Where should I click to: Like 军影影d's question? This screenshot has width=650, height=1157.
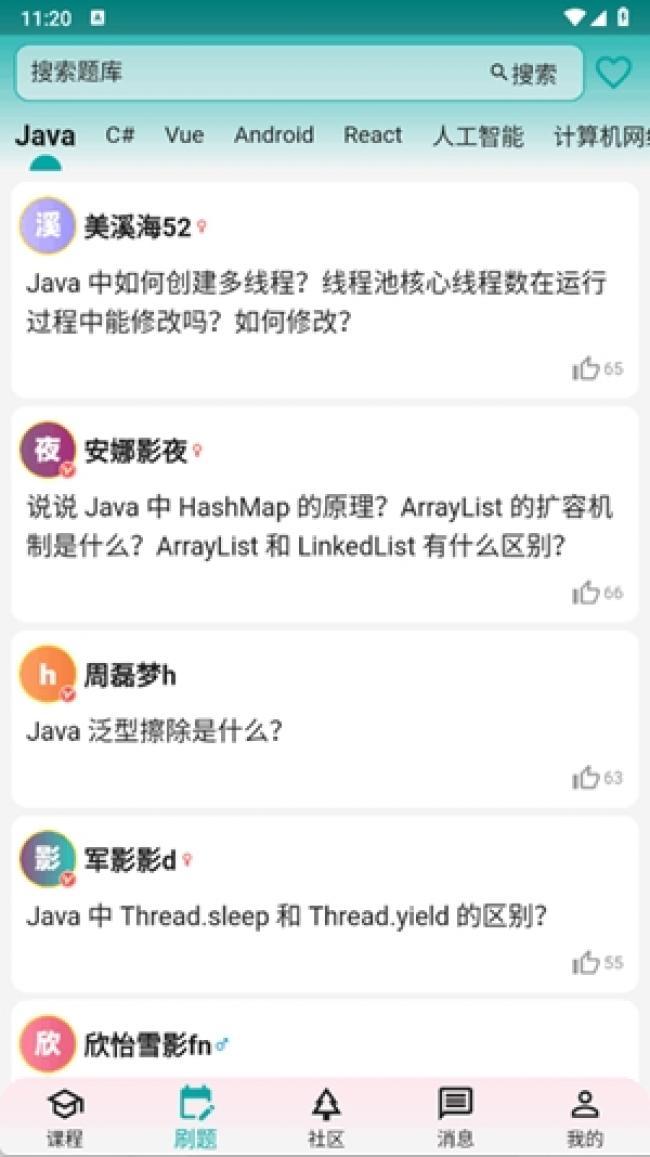point(597,962)
